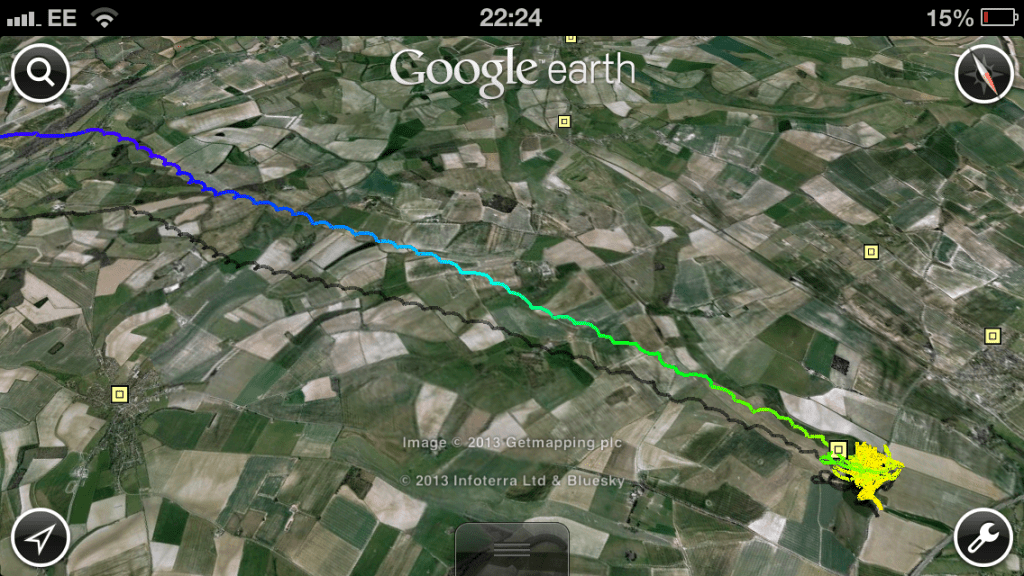Open the settings wrench icon

(983, 538)
